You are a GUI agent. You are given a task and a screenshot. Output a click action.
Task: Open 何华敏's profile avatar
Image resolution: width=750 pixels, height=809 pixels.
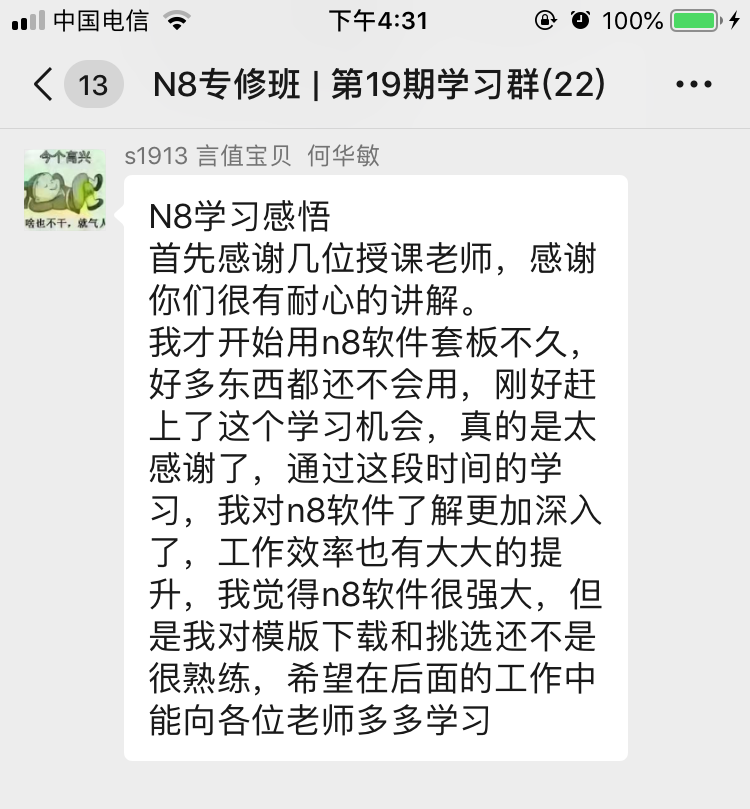pyautogui.click(x=64, y=188)
